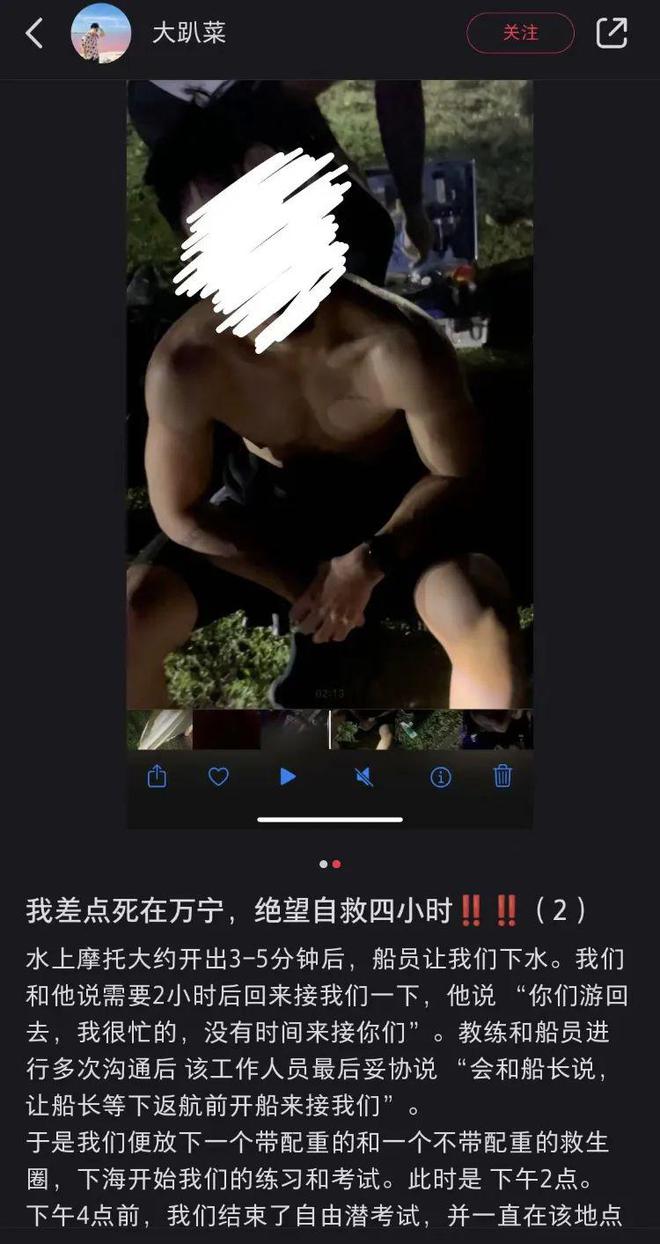The width and height of the screenshot is (660, 1244).
Task: Open the post image in full view
Action: [329, 400]
